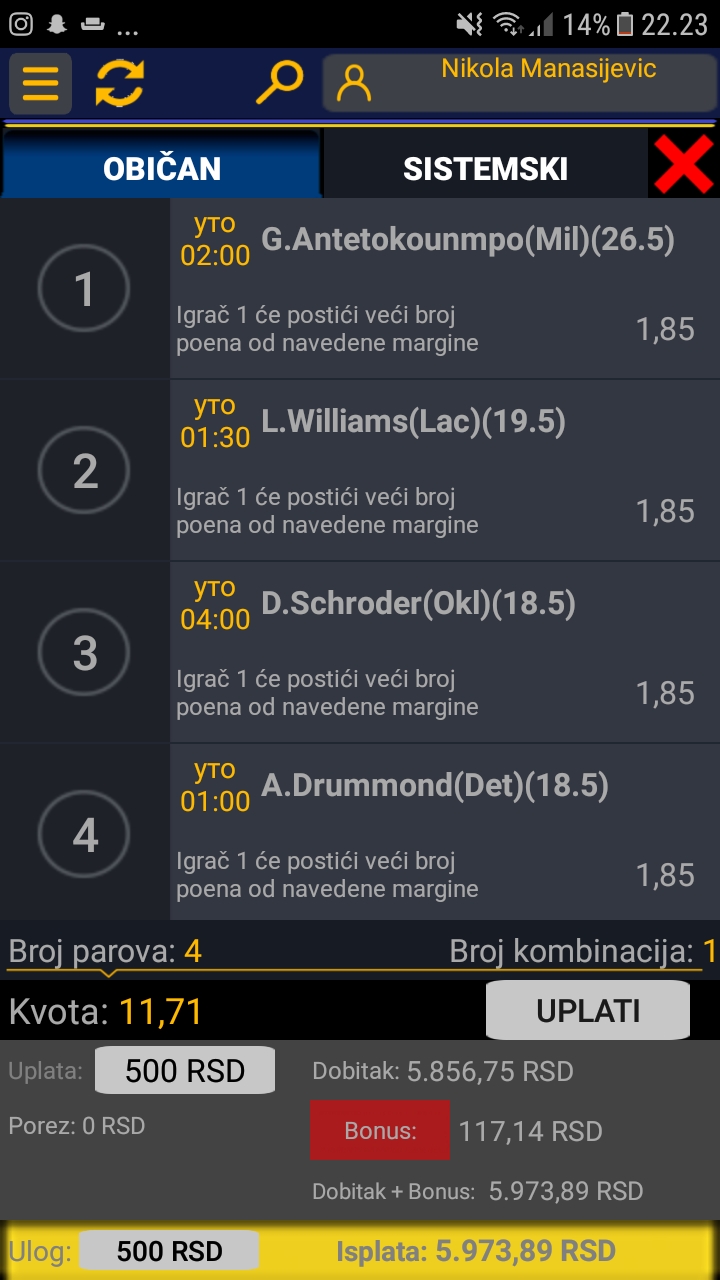Viewport: 720px width, 1280px height.
Task: Open Nikola Manasijevic's account profile
Action: [x=519, y=83]
